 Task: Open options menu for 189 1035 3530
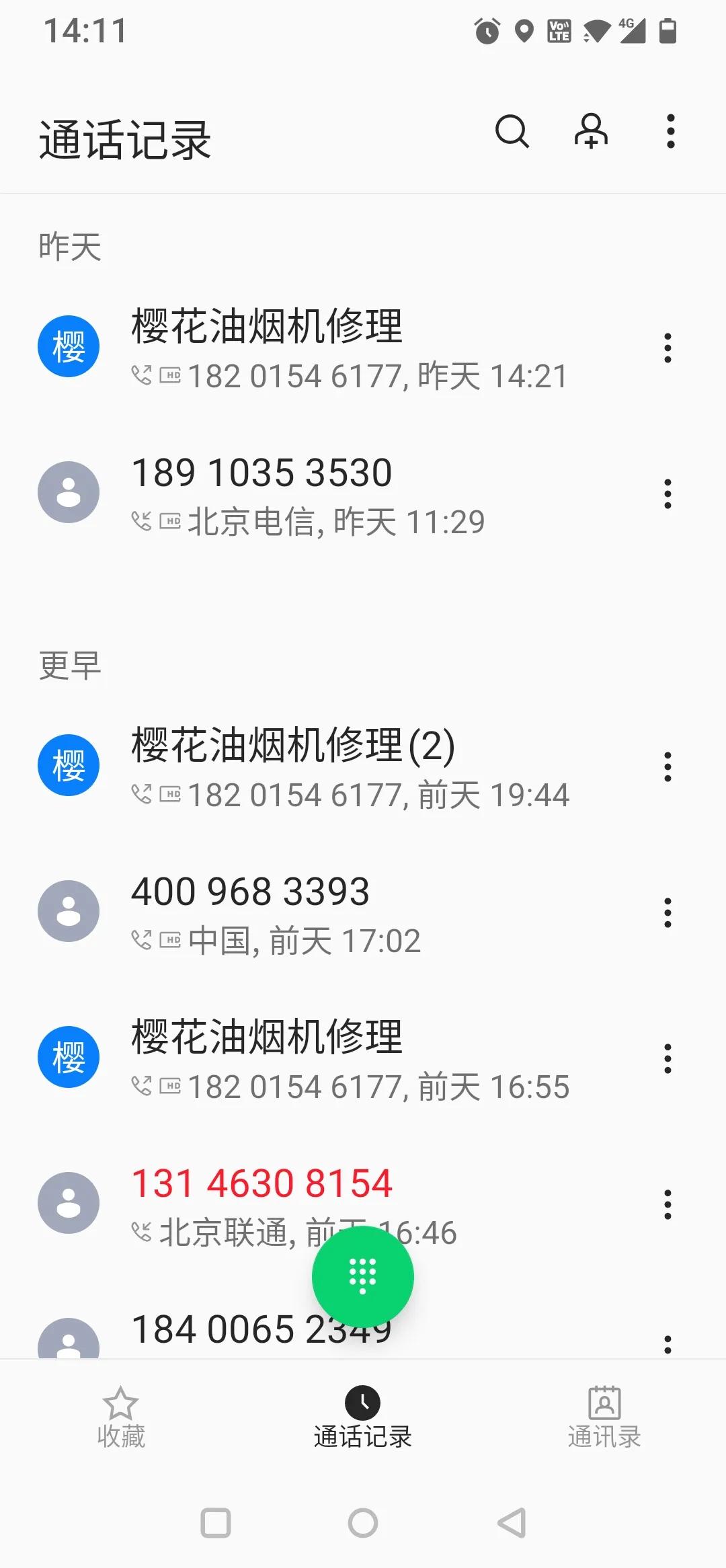click(x=667, y=496)
